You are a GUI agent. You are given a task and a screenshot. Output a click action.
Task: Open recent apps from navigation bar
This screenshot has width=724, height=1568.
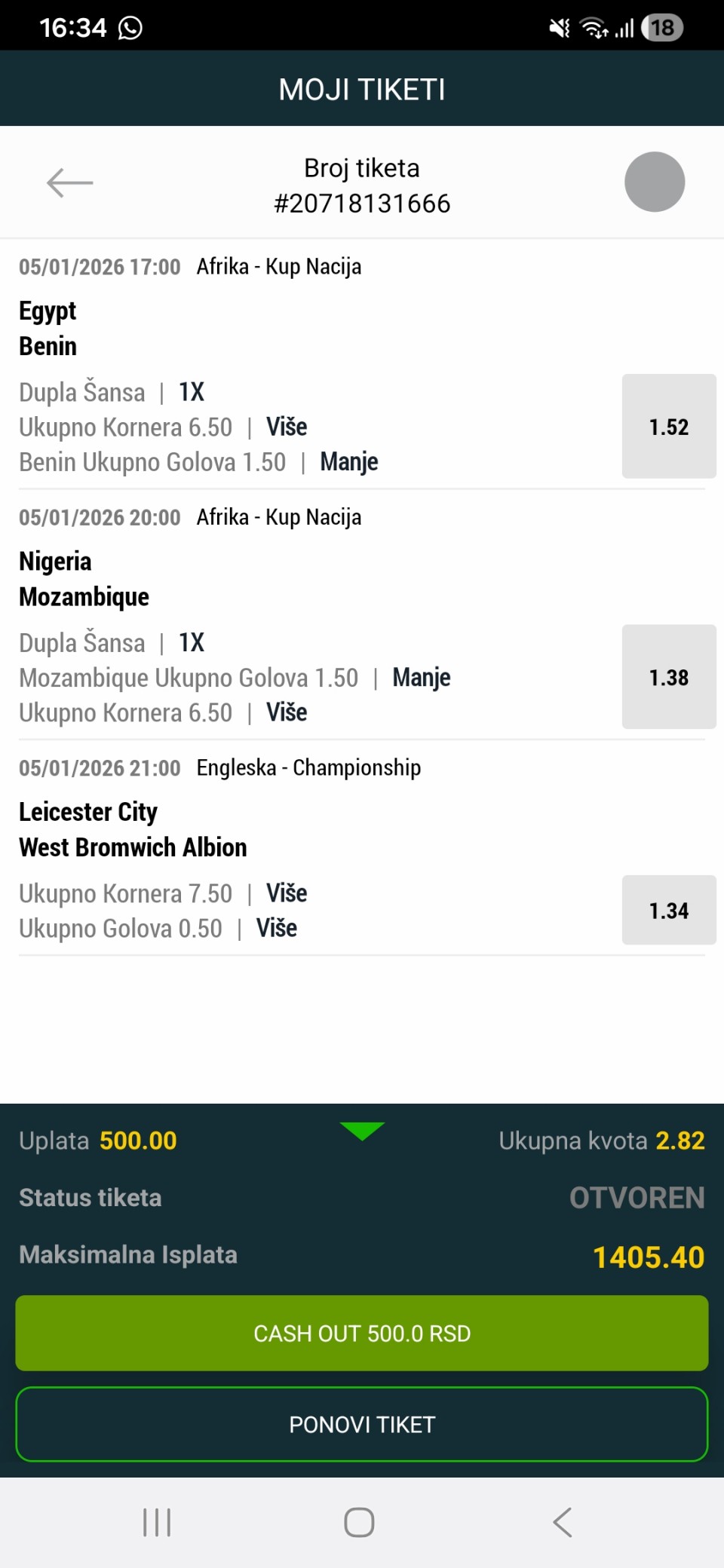point(157,1522)
